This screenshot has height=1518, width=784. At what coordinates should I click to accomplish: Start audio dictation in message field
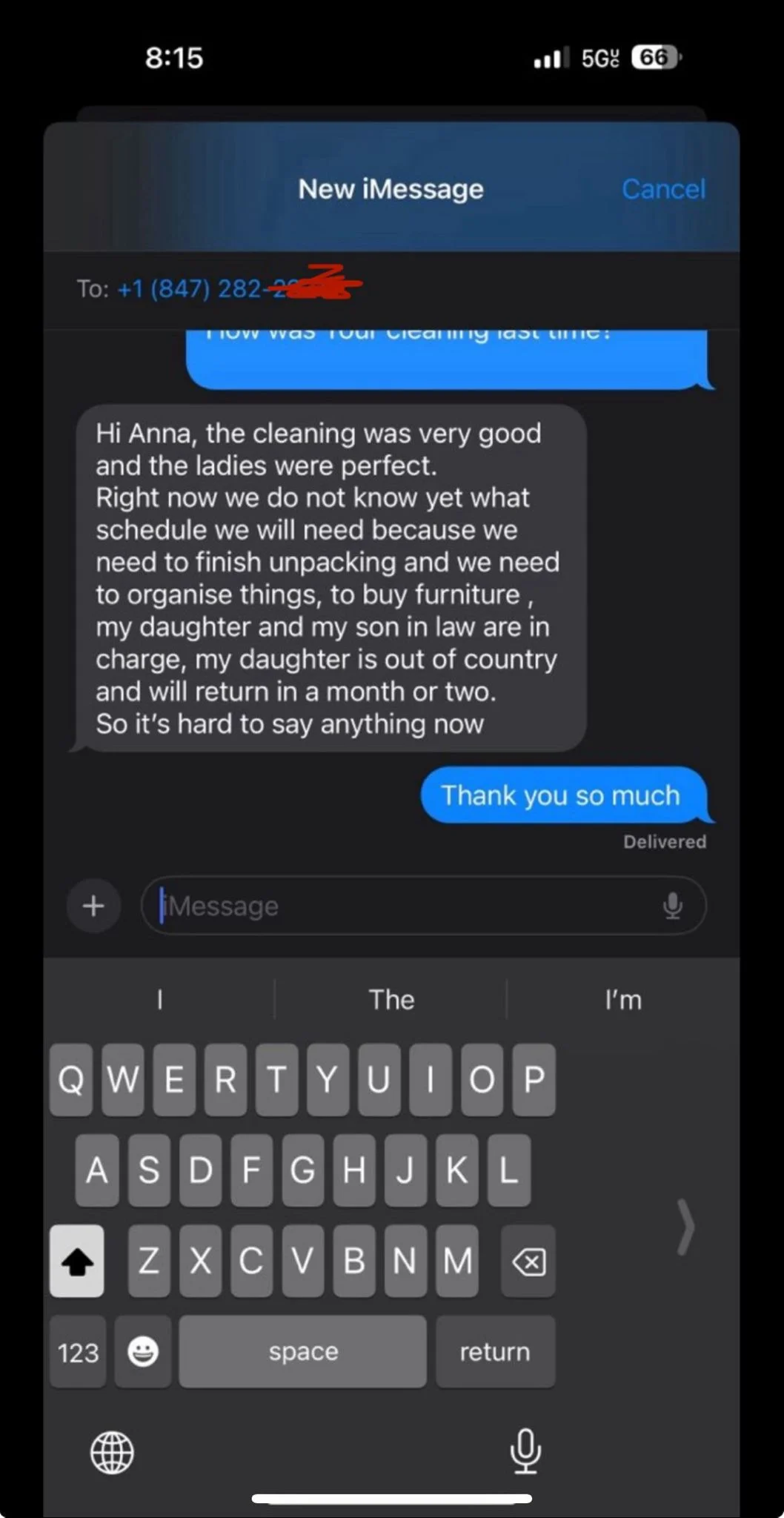point(673,906)
